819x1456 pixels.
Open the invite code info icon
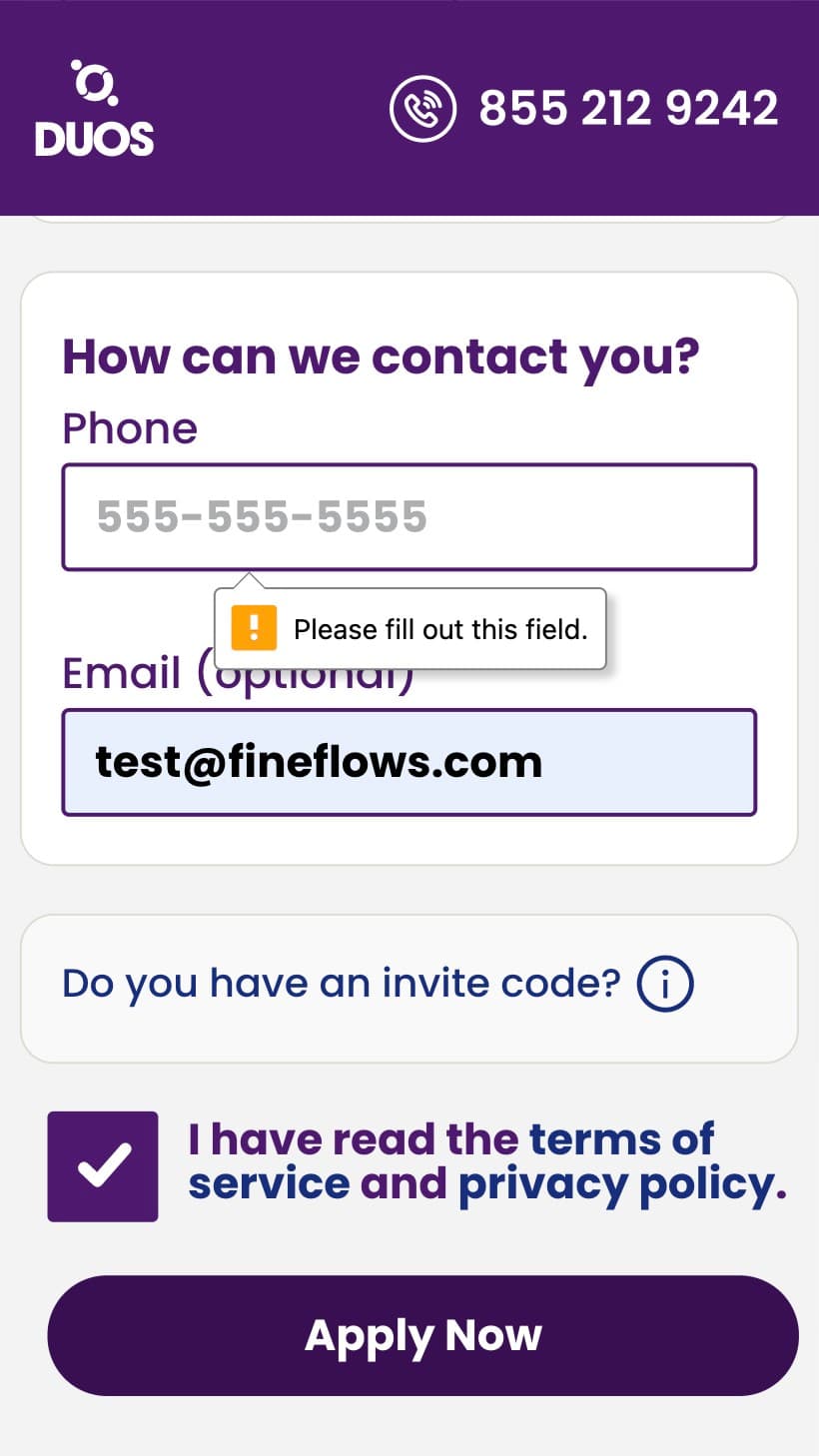point(665,985)
